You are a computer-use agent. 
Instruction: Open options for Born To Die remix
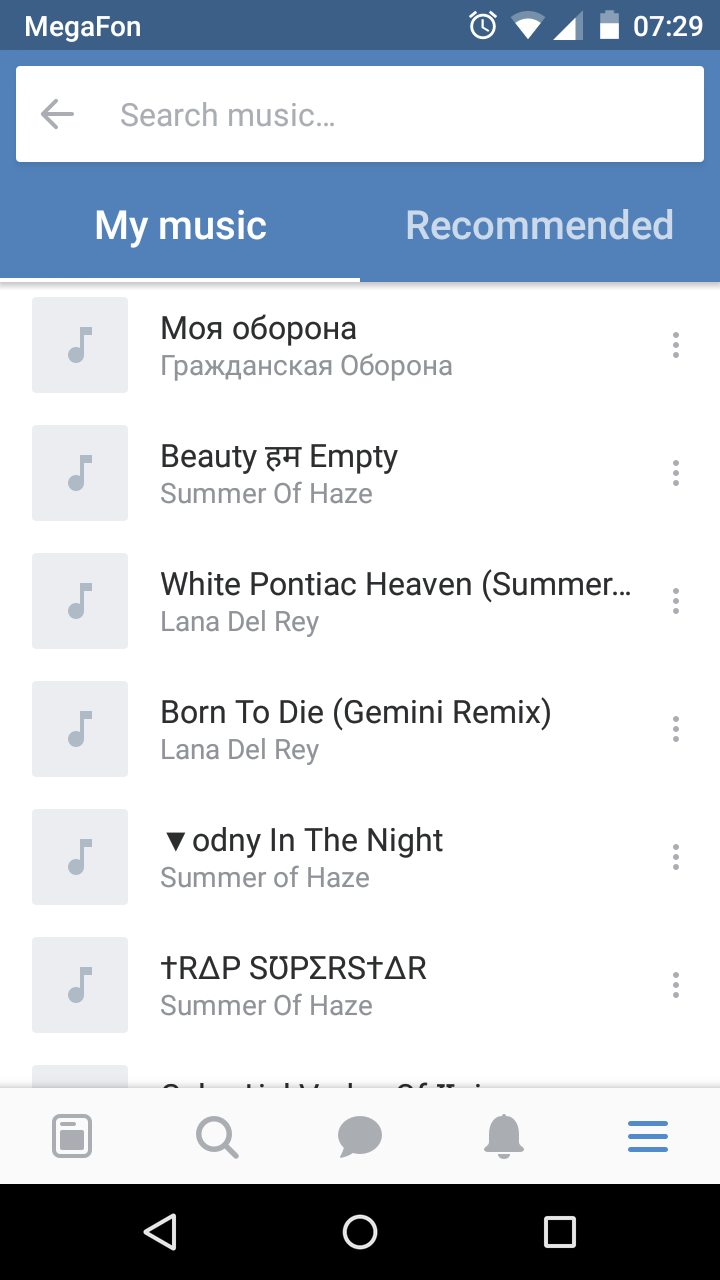point(676,729)
